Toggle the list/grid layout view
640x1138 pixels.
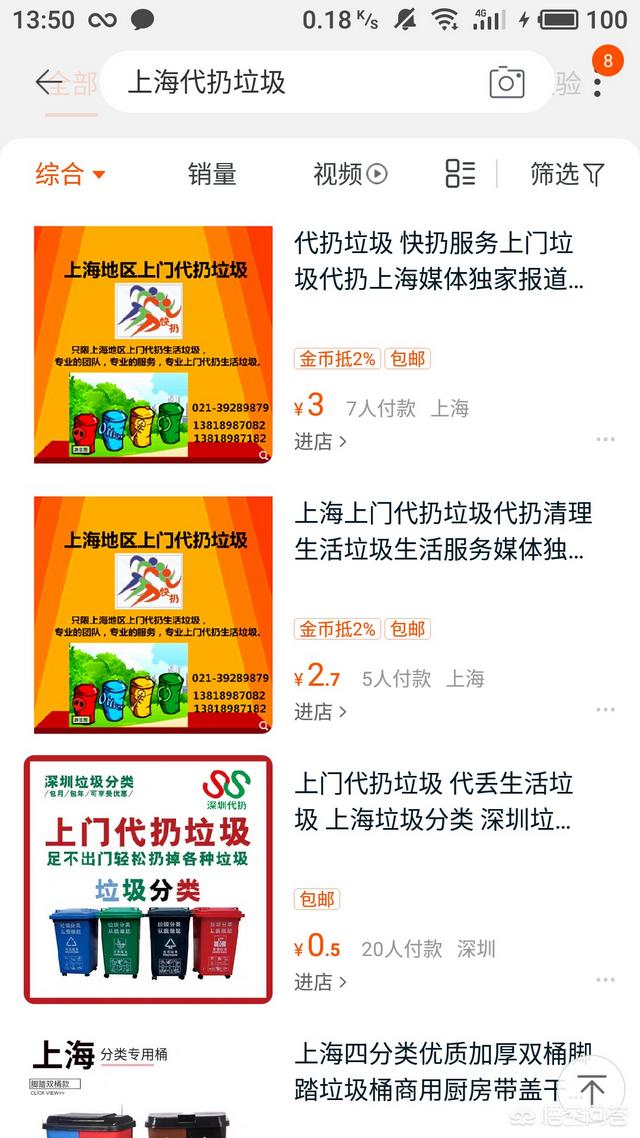click(460, 174)
